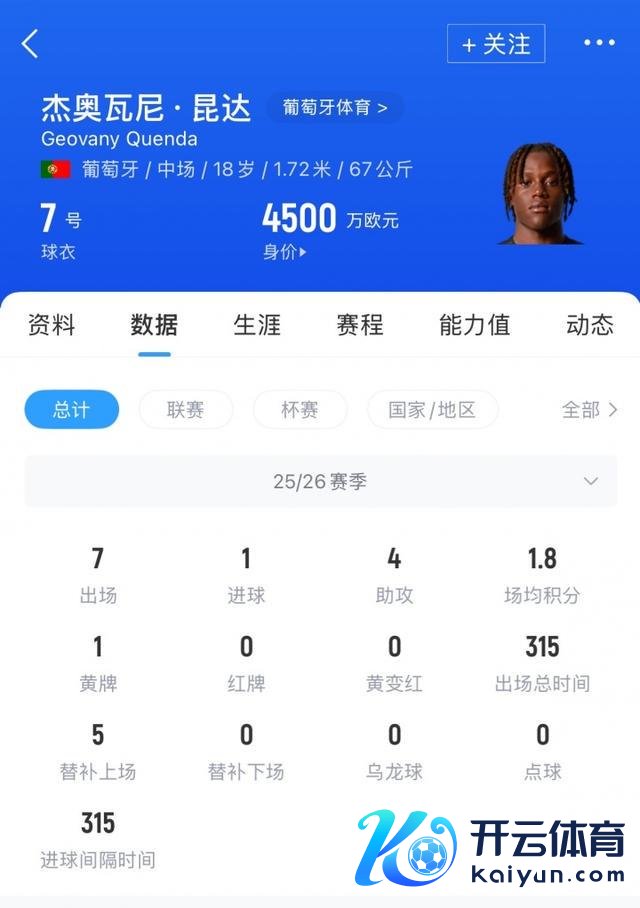Expand the 全部 filter options
Image resolution: width=640 pixels, height=908 pixels.
pyautogui.click(x=589, y=410)
